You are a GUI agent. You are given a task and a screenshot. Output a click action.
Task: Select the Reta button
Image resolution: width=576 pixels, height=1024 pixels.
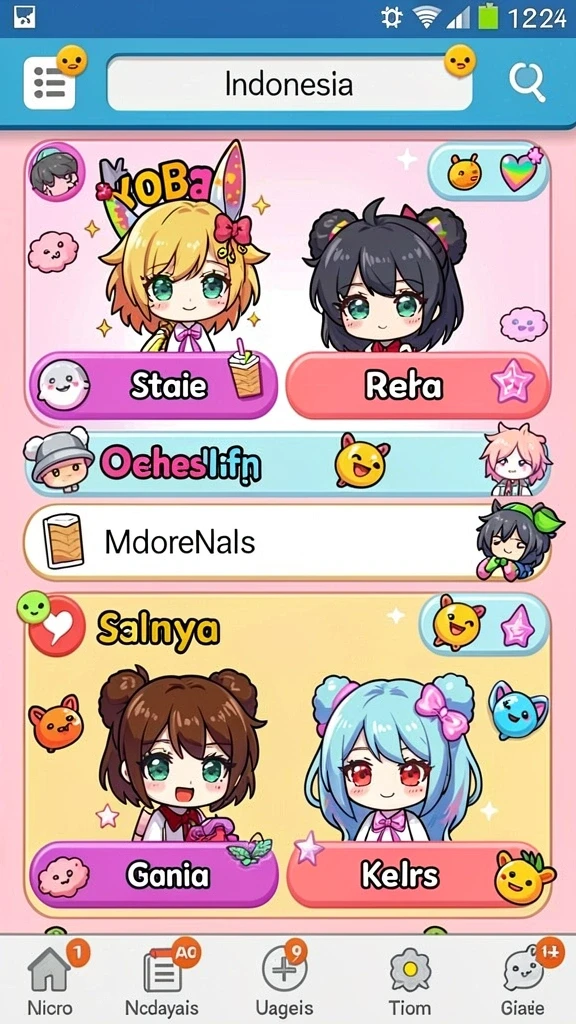(x=418, y=385)
